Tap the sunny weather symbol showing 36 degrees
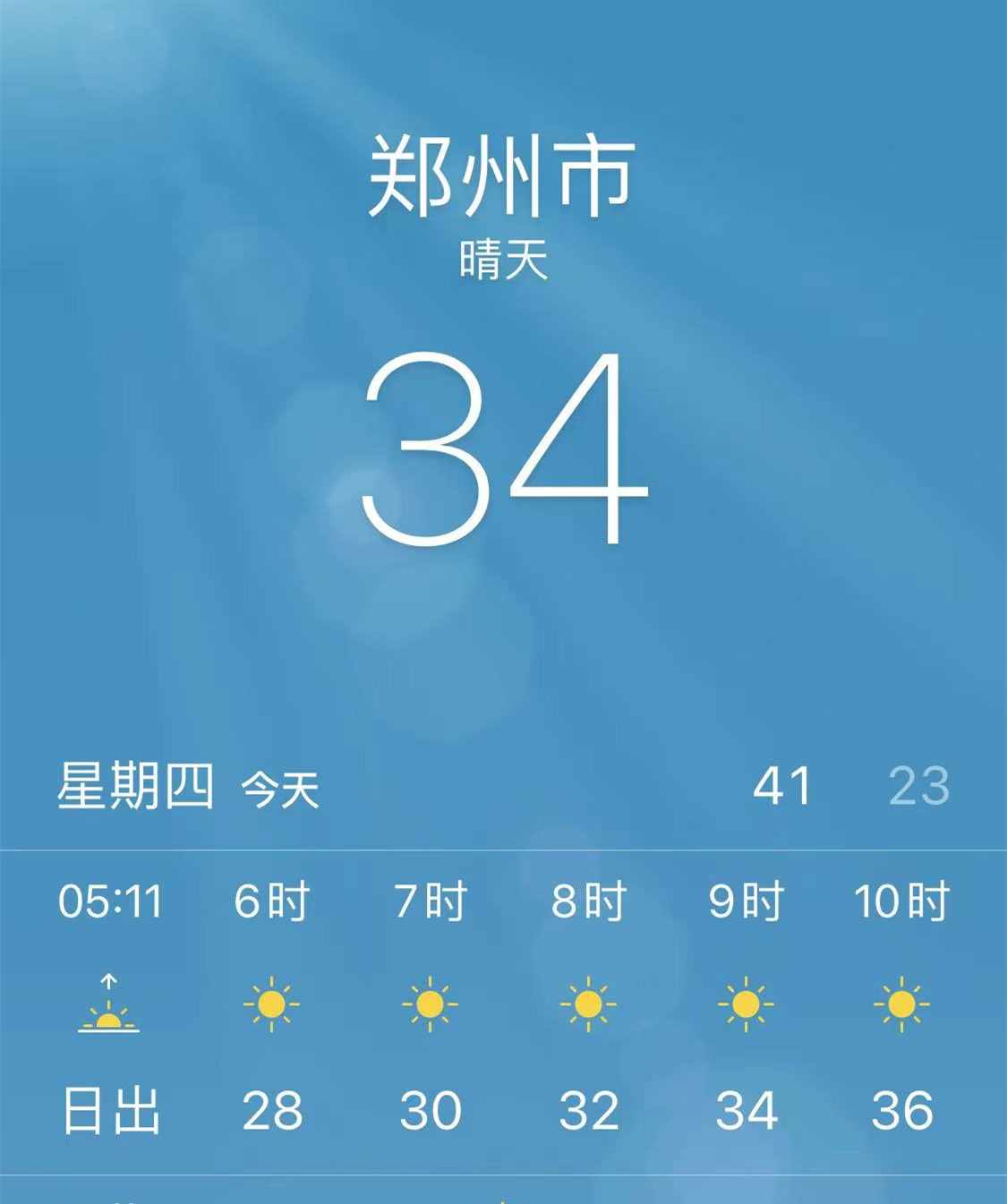Screen dimensions: 1007x1204 900,1006
